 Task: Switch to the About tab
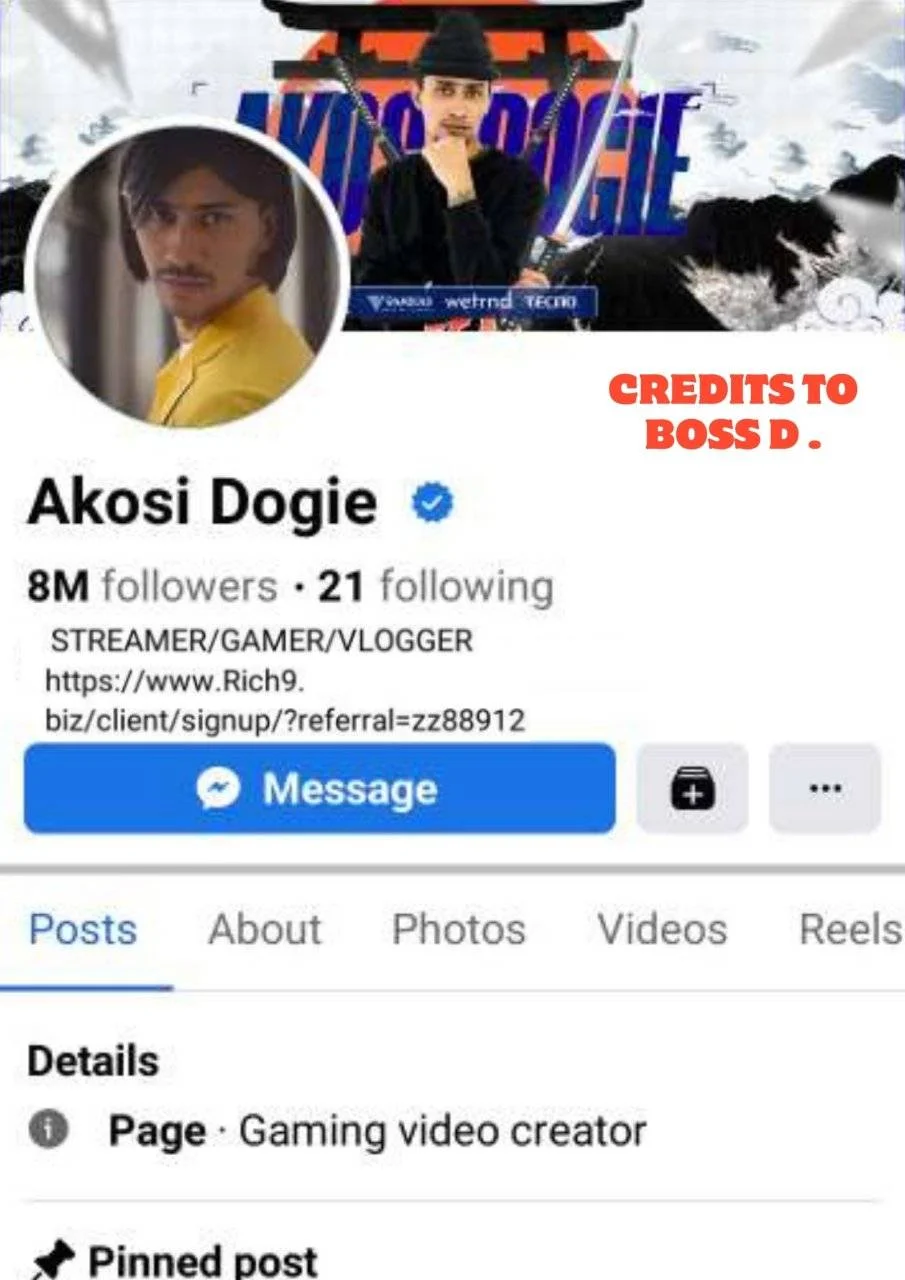[264, 930]
